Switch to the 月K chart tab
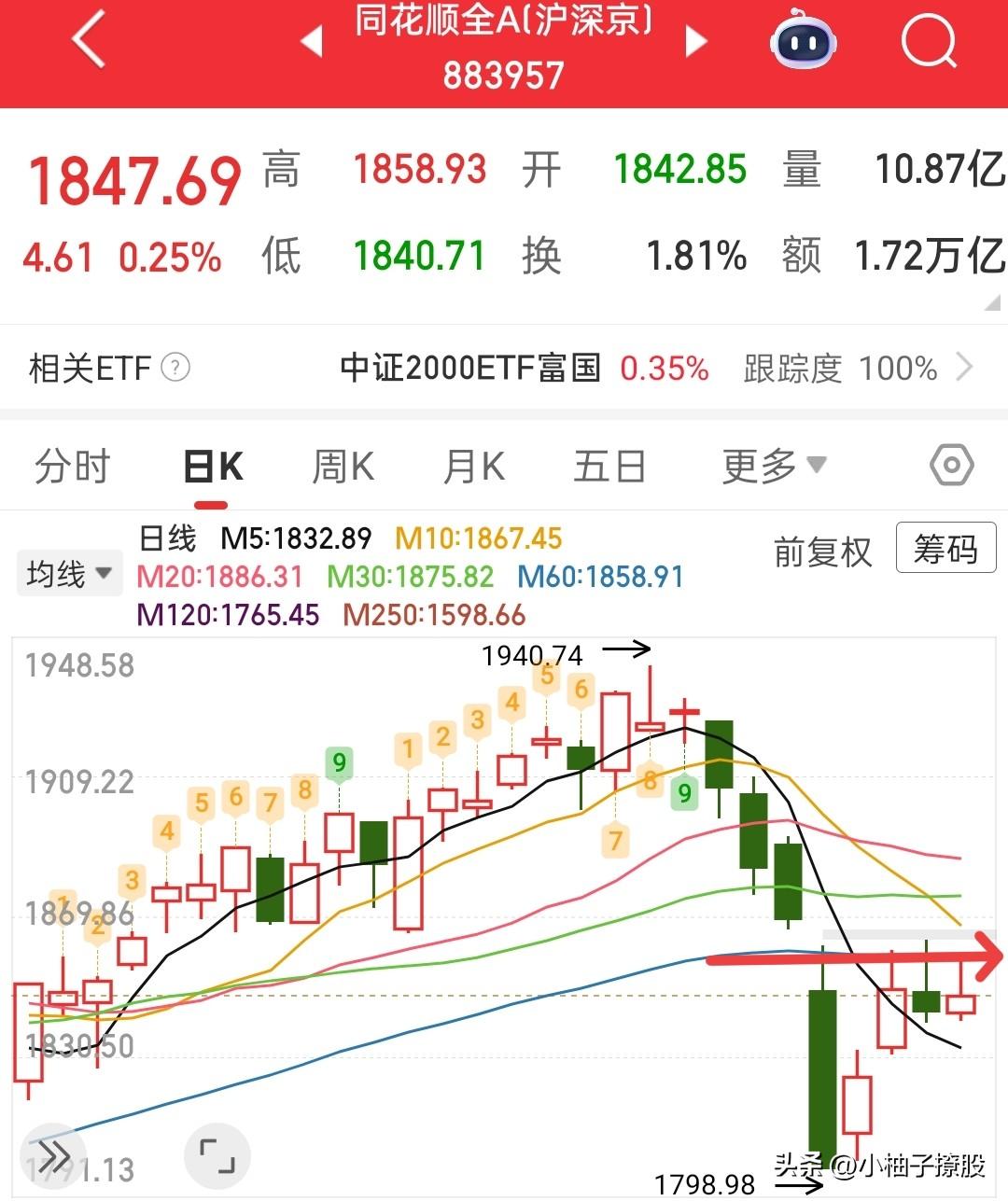1008x1201 pixels. pyautogui.click(x=474, y=466)
